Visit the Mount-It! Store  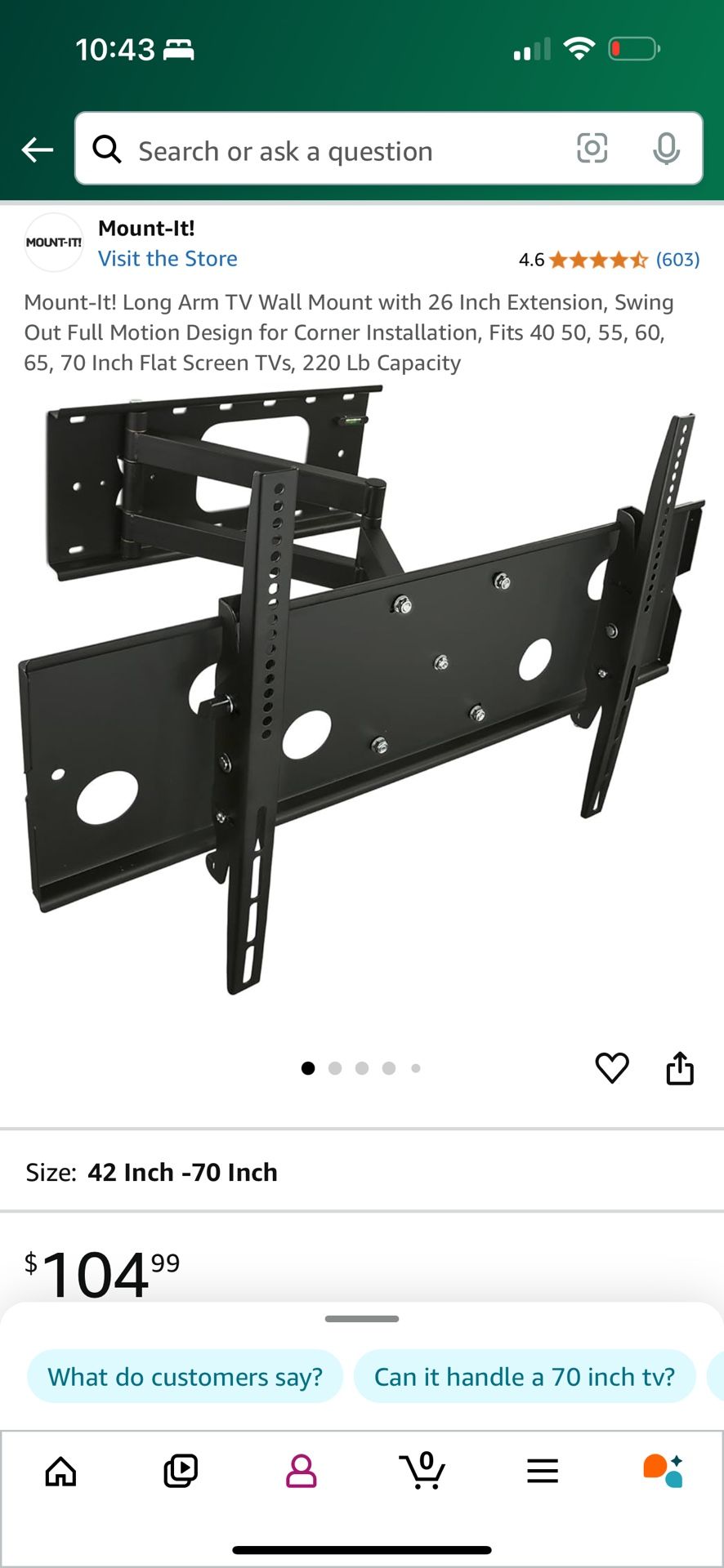pos(168,259)
